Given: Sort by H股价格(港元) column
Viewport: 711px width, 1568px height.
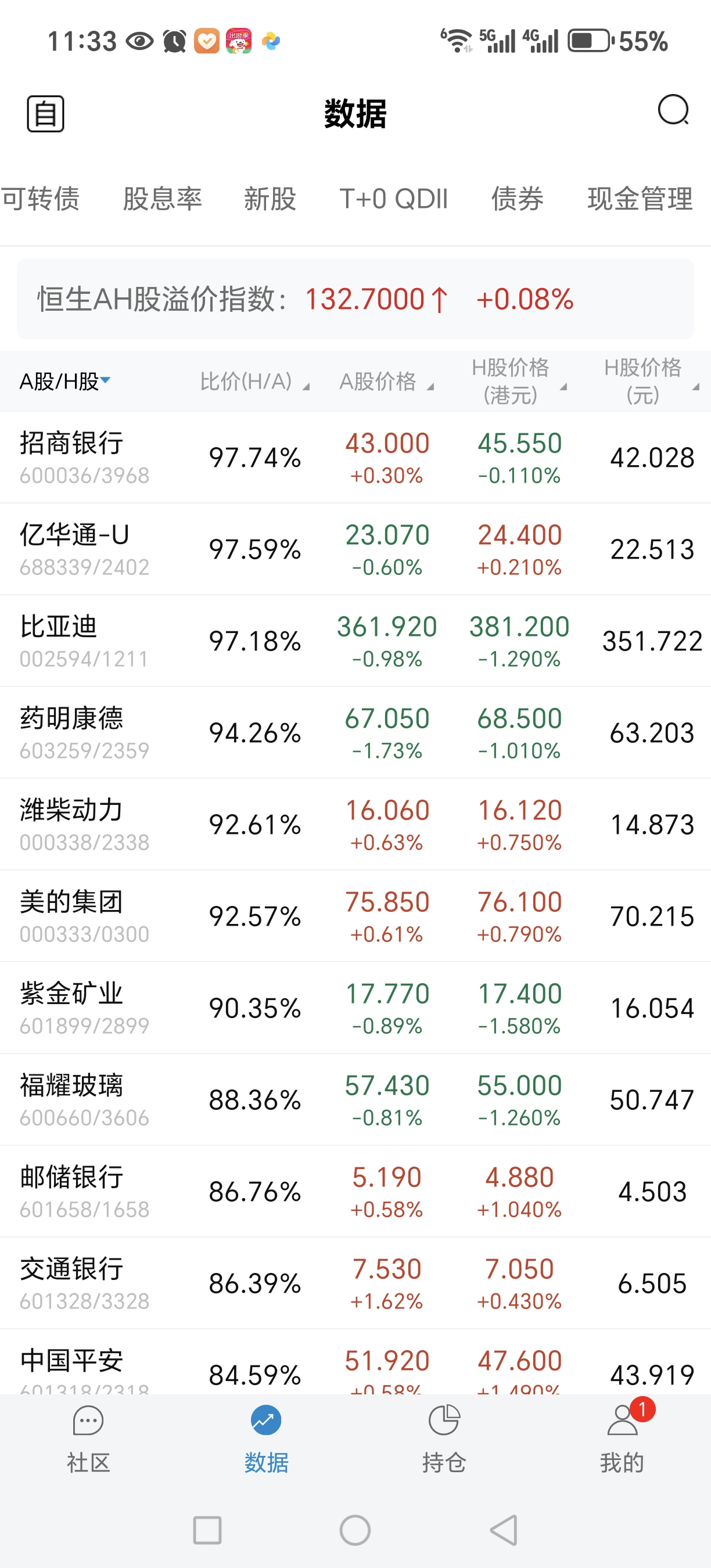Looking at the screenshot, I should 518,381.
